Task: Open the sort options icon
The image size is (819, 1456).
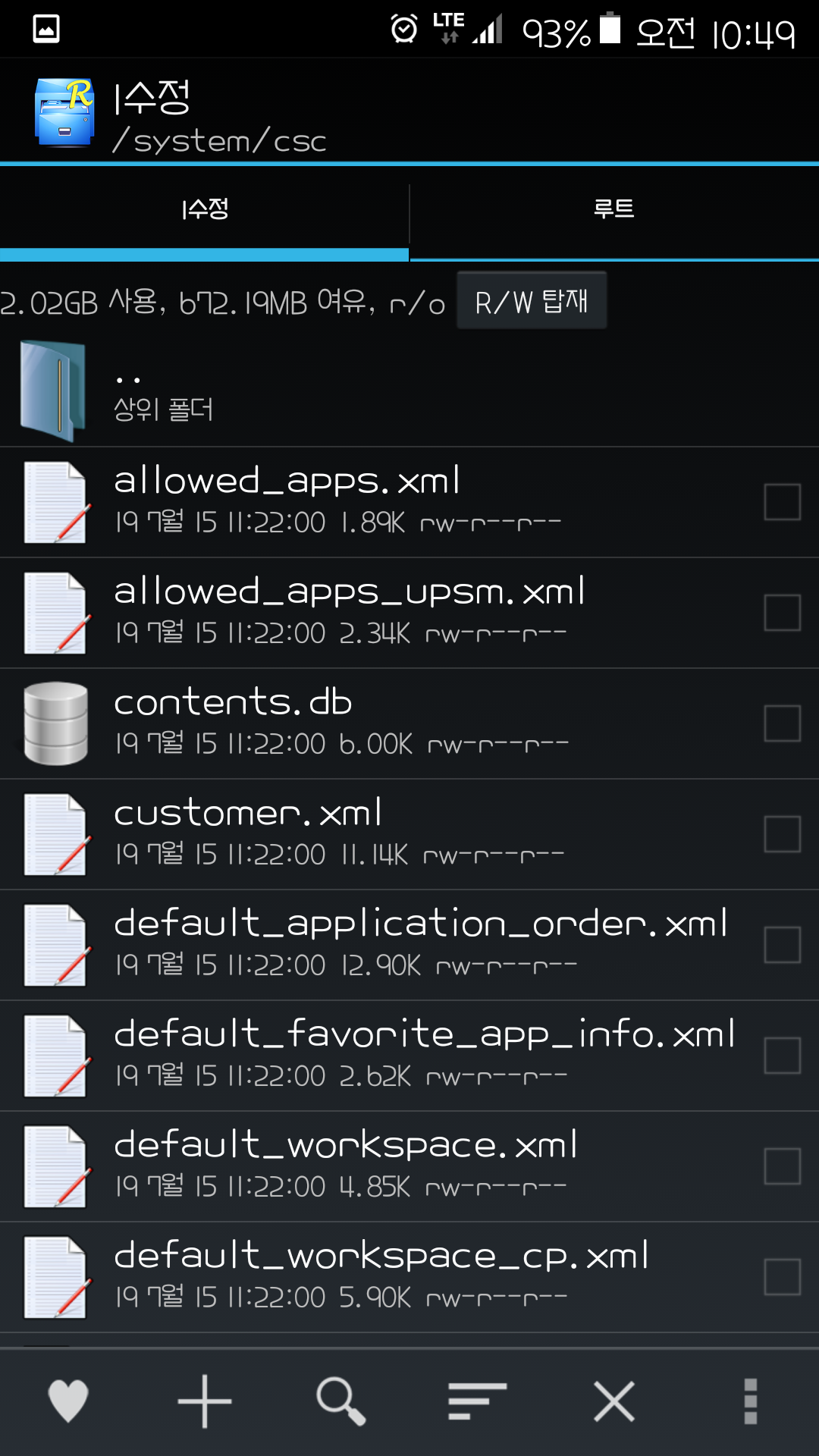Action: tap(477, 1401)
